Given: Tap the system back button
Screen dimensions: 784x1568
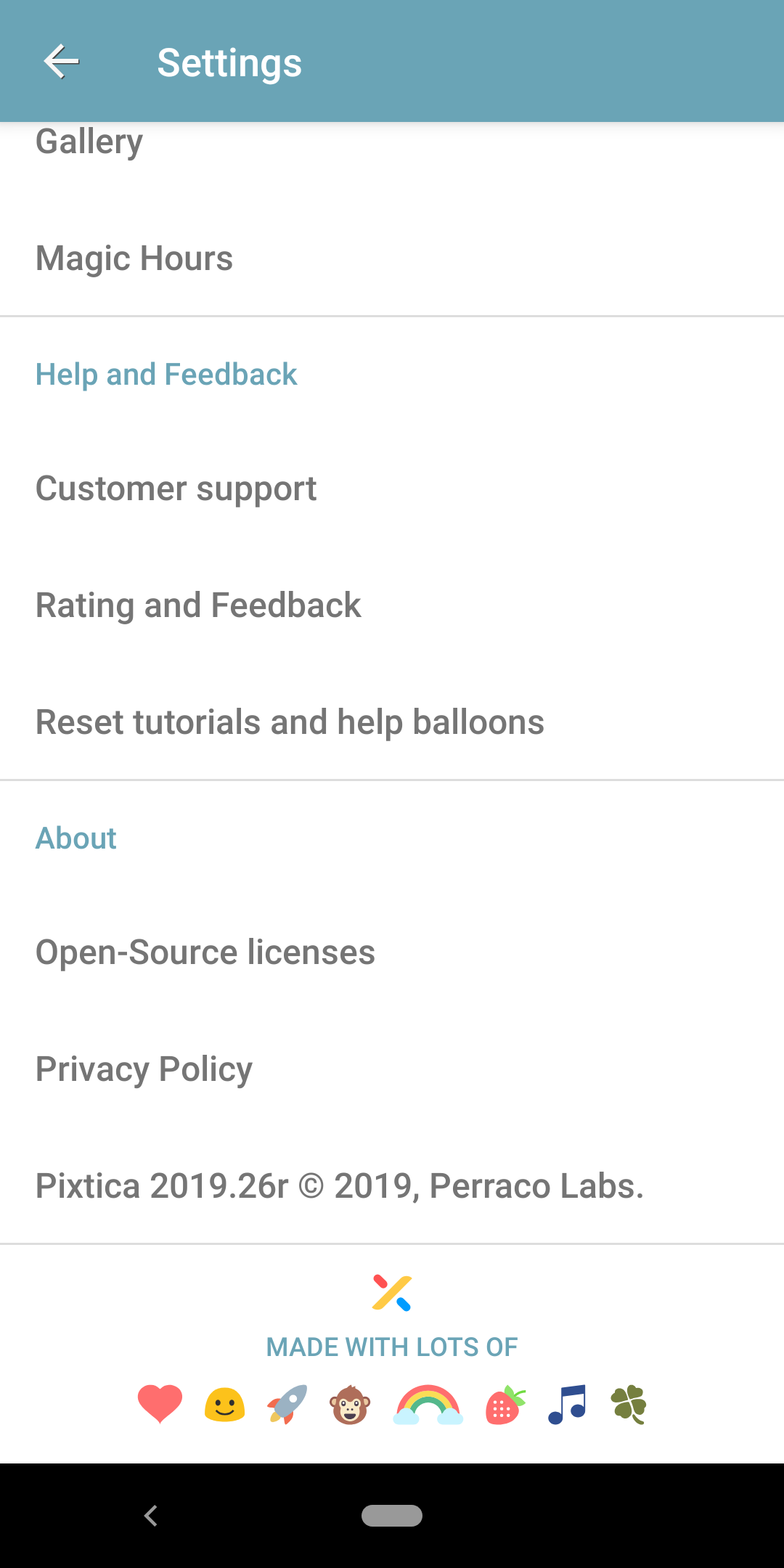Looking at the screenshot, I should (x=151, y=1516).
